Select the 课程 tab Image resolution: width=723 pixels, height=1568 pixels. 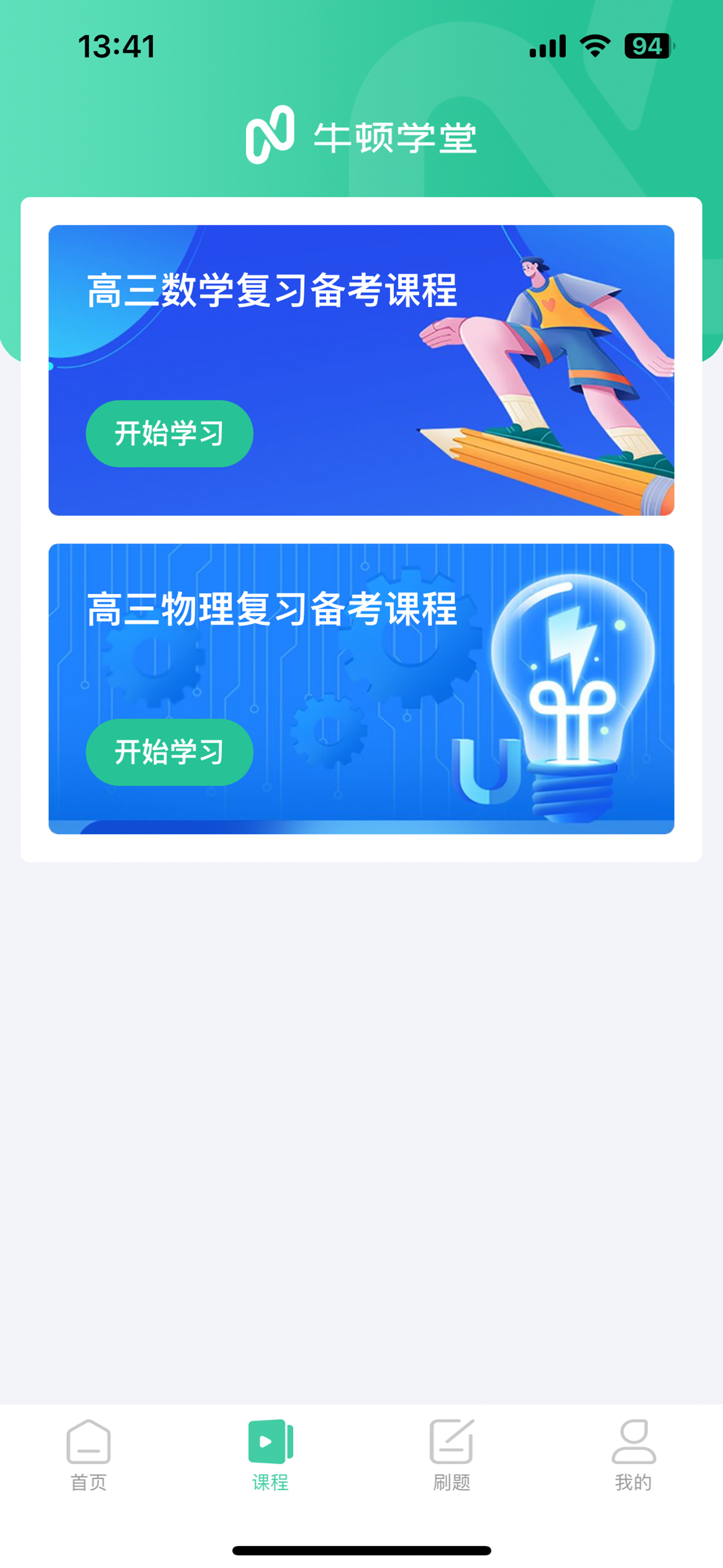click(270, 1455)
